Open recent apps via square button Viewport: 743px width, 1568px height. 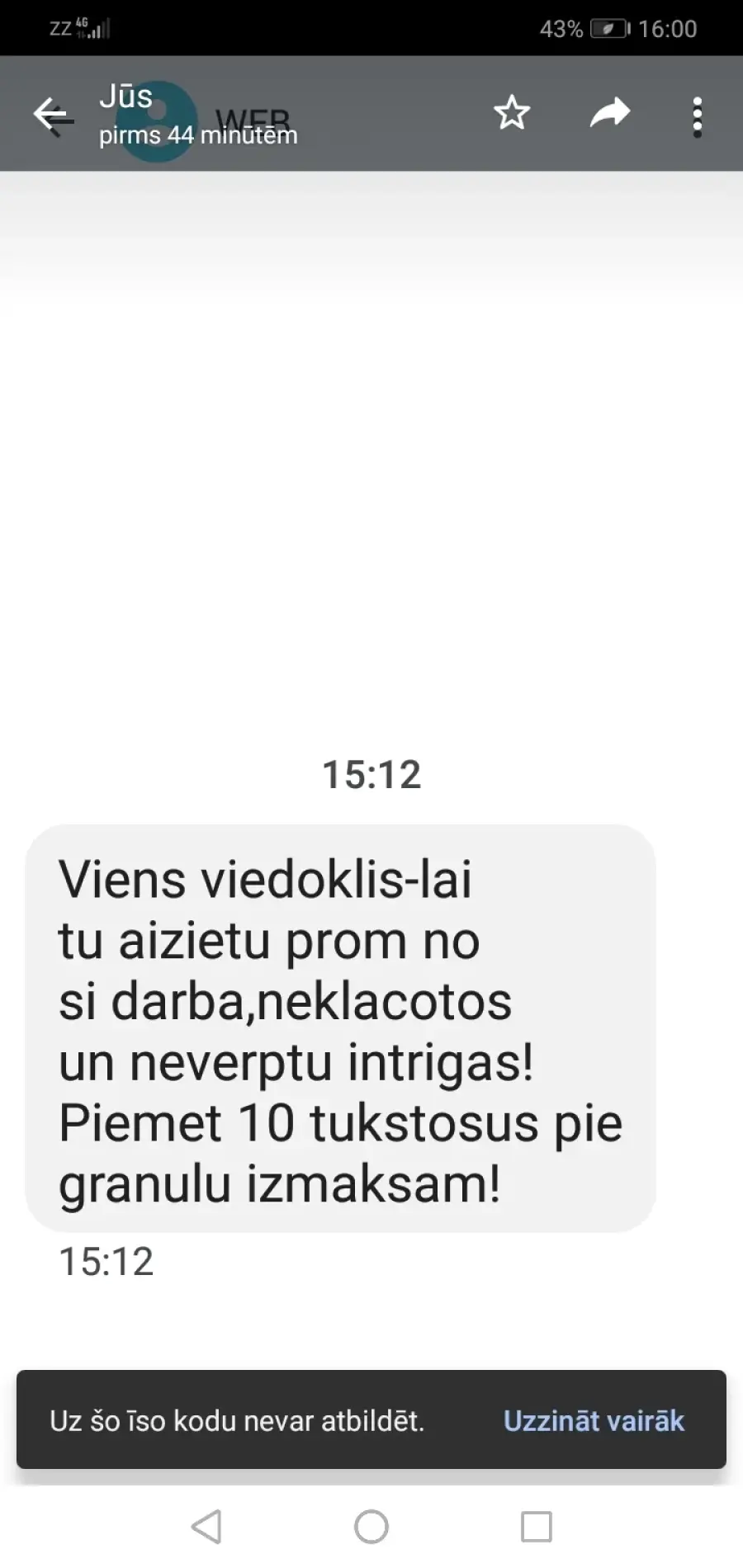pos(537,1527)
